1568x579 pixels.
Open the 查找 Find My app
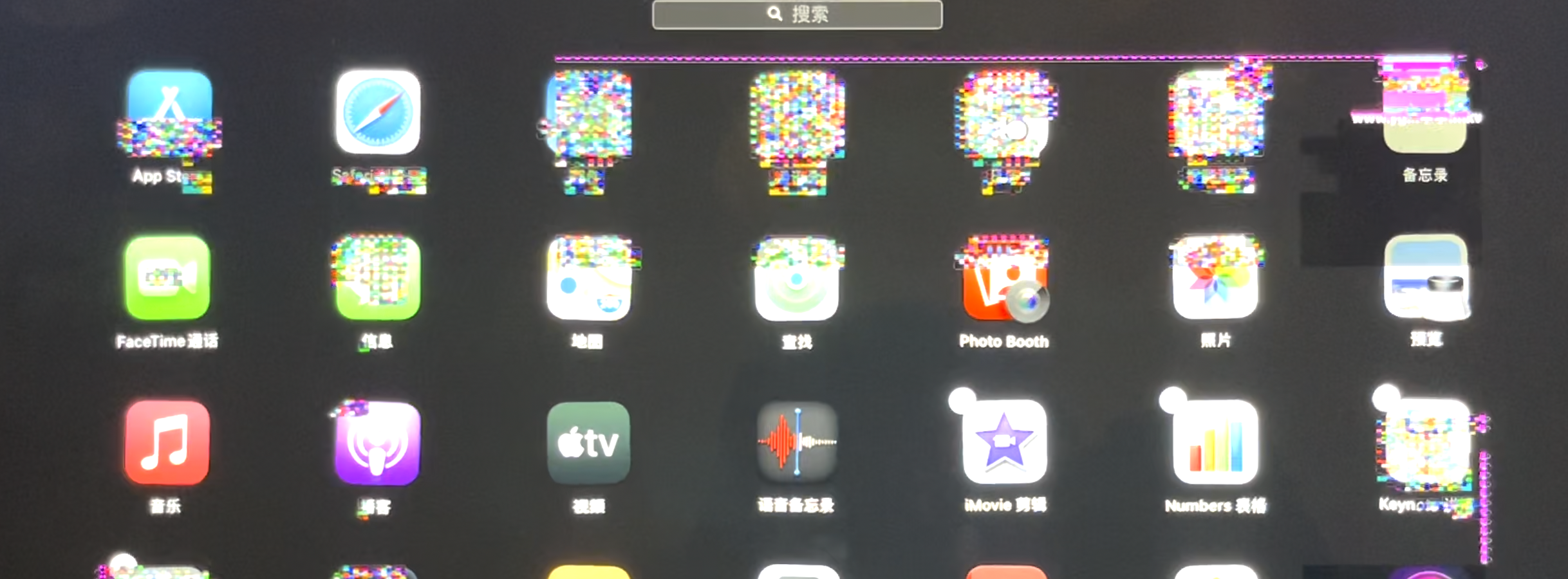pyautogui.click(x=797, y=278)
